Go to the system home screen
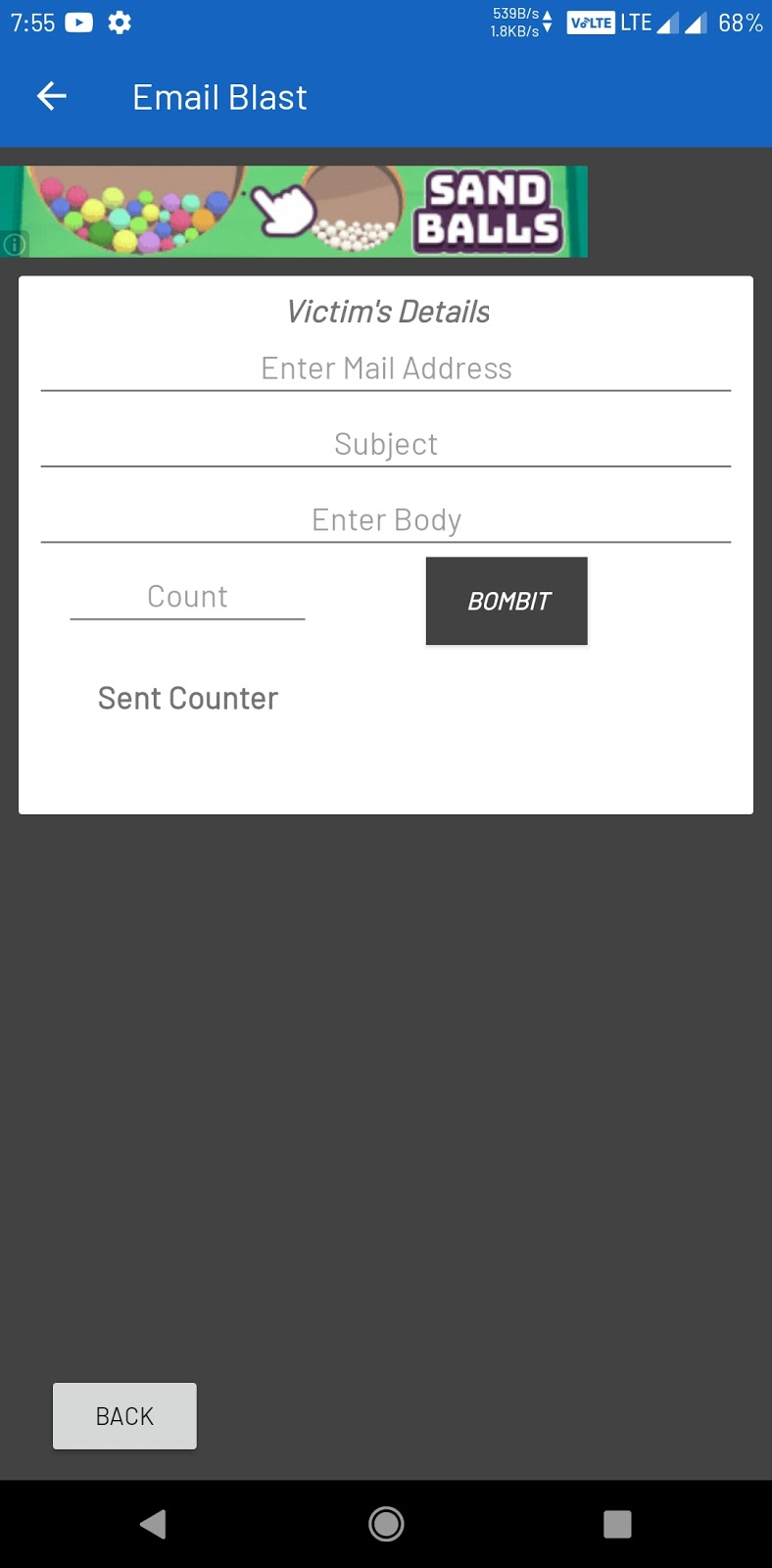 [386, 1524]
